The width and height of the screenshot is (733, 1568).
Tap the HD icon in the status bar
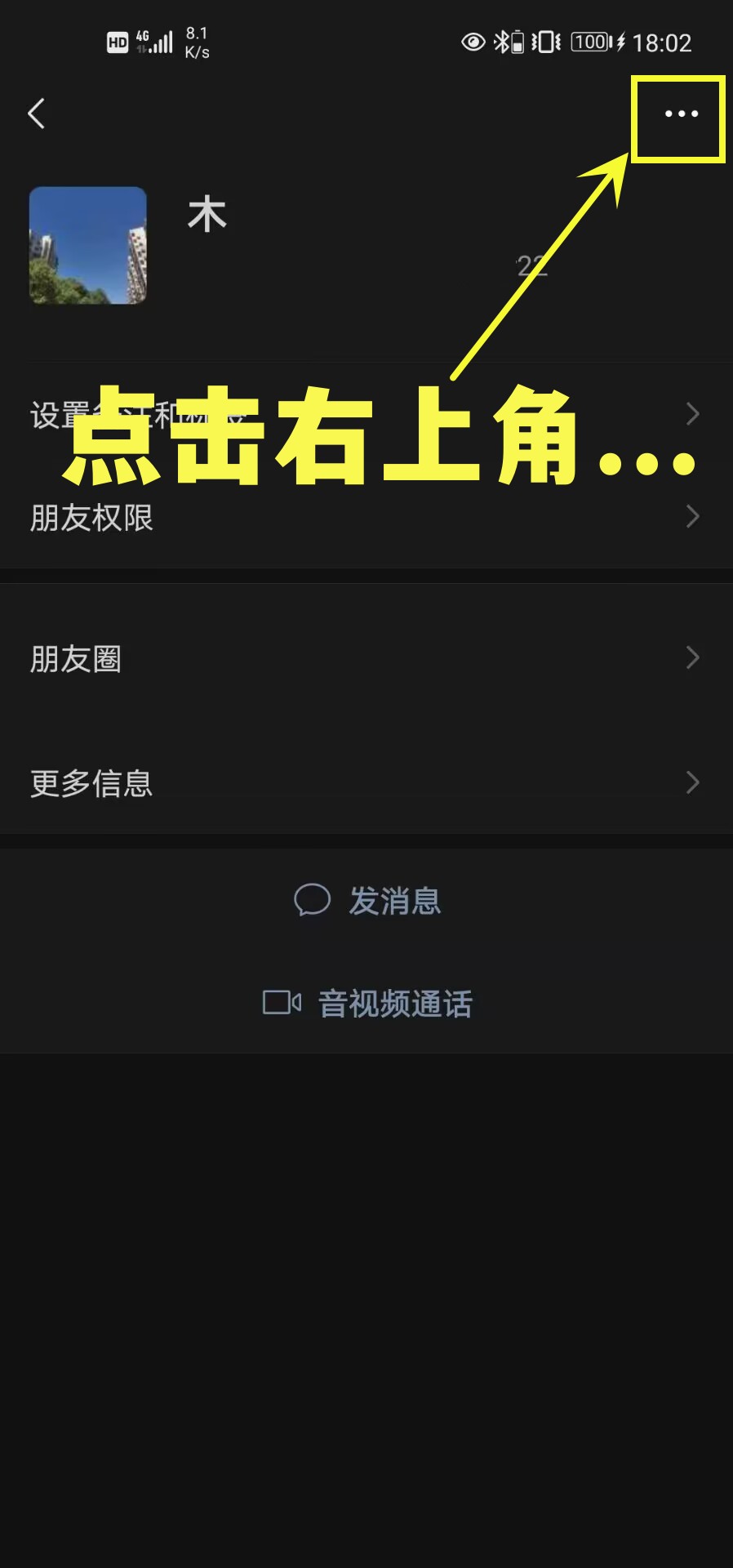117,41
